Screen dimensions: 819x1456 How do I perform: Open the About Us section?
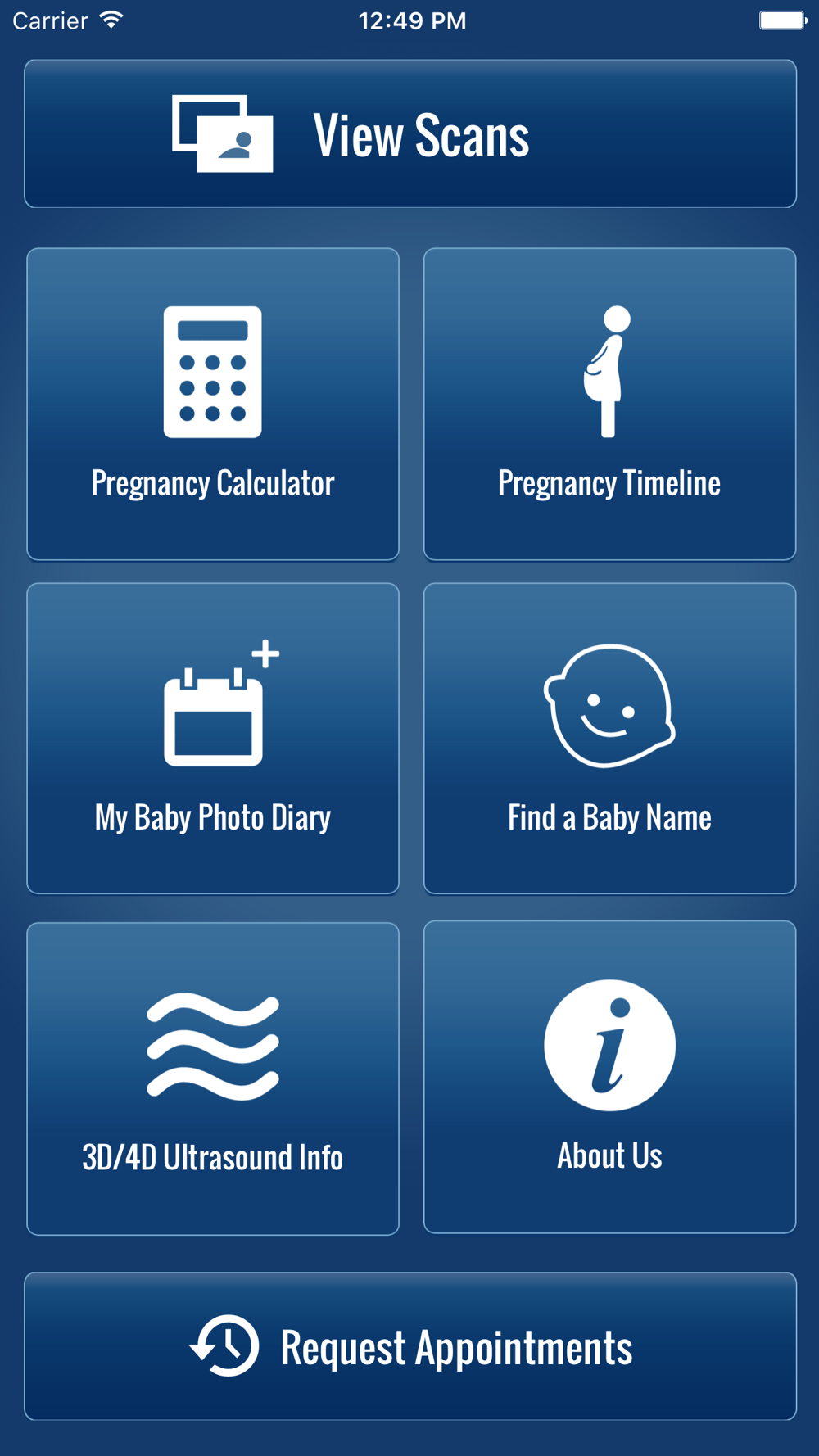[x=609, y=1077]
